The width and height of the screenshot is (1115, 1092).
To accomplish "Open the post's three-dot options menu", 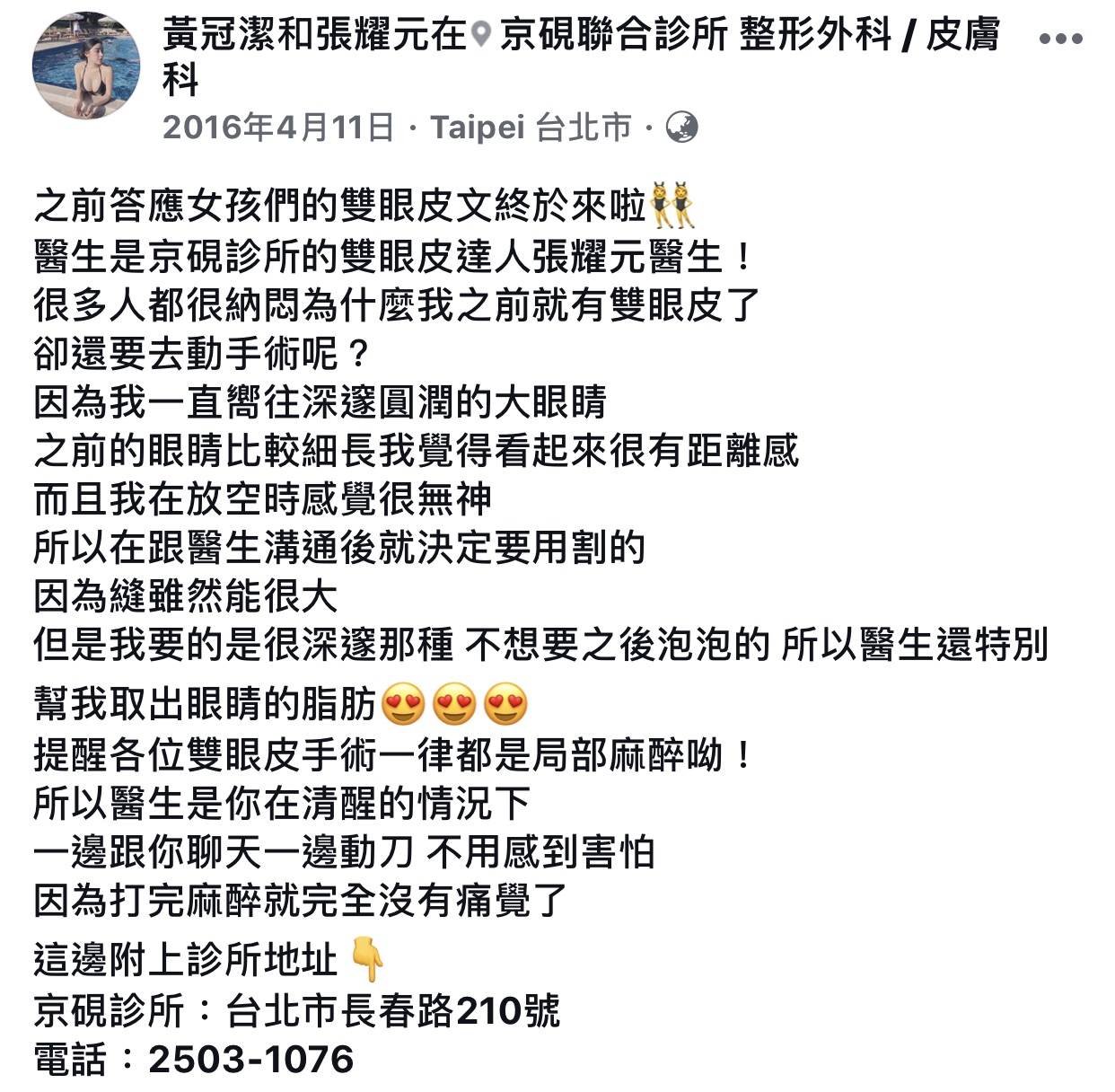I will [x=1060, y=40].
